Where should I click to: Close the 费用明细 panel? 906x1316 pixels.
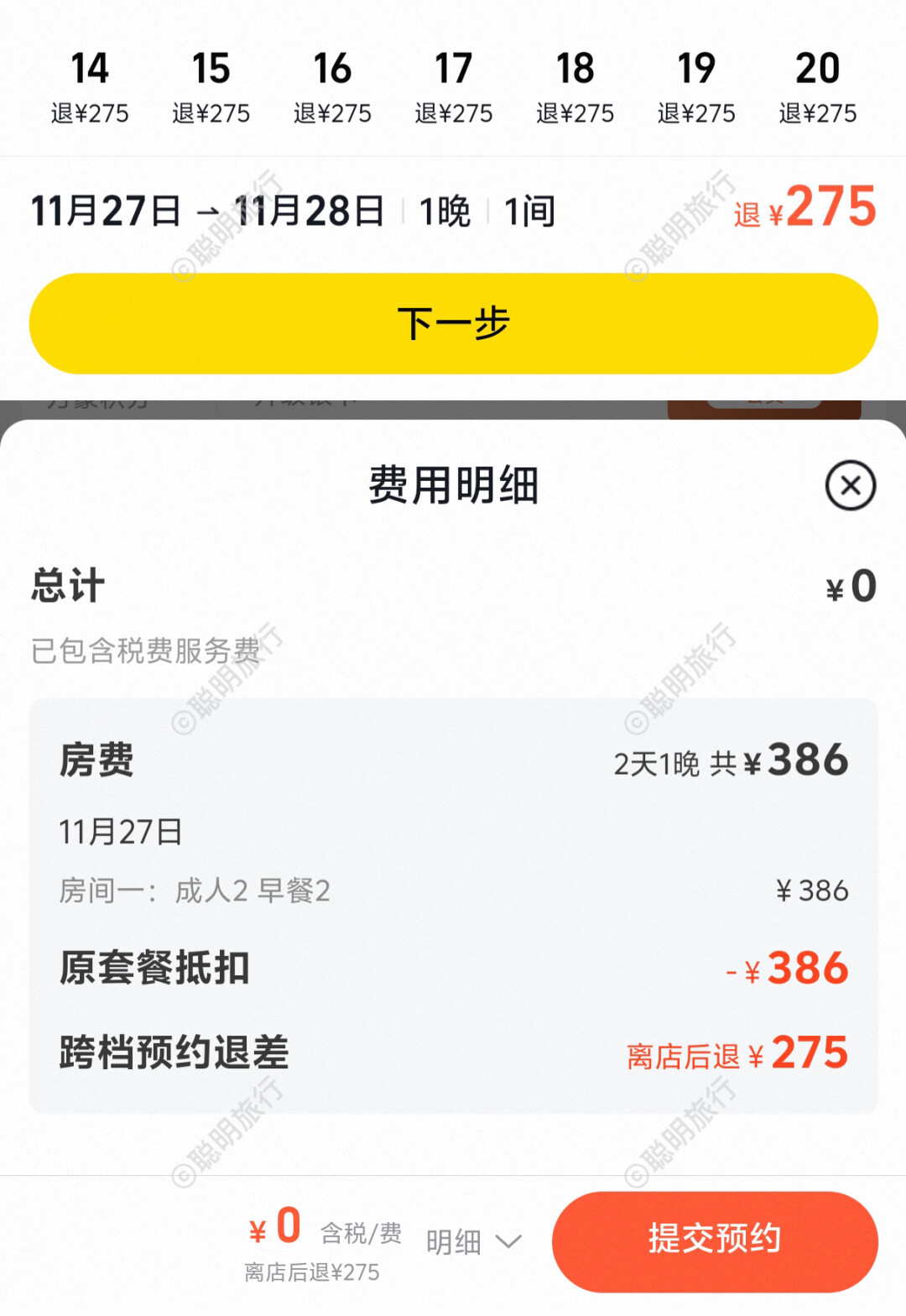click(x=851, y=485)
